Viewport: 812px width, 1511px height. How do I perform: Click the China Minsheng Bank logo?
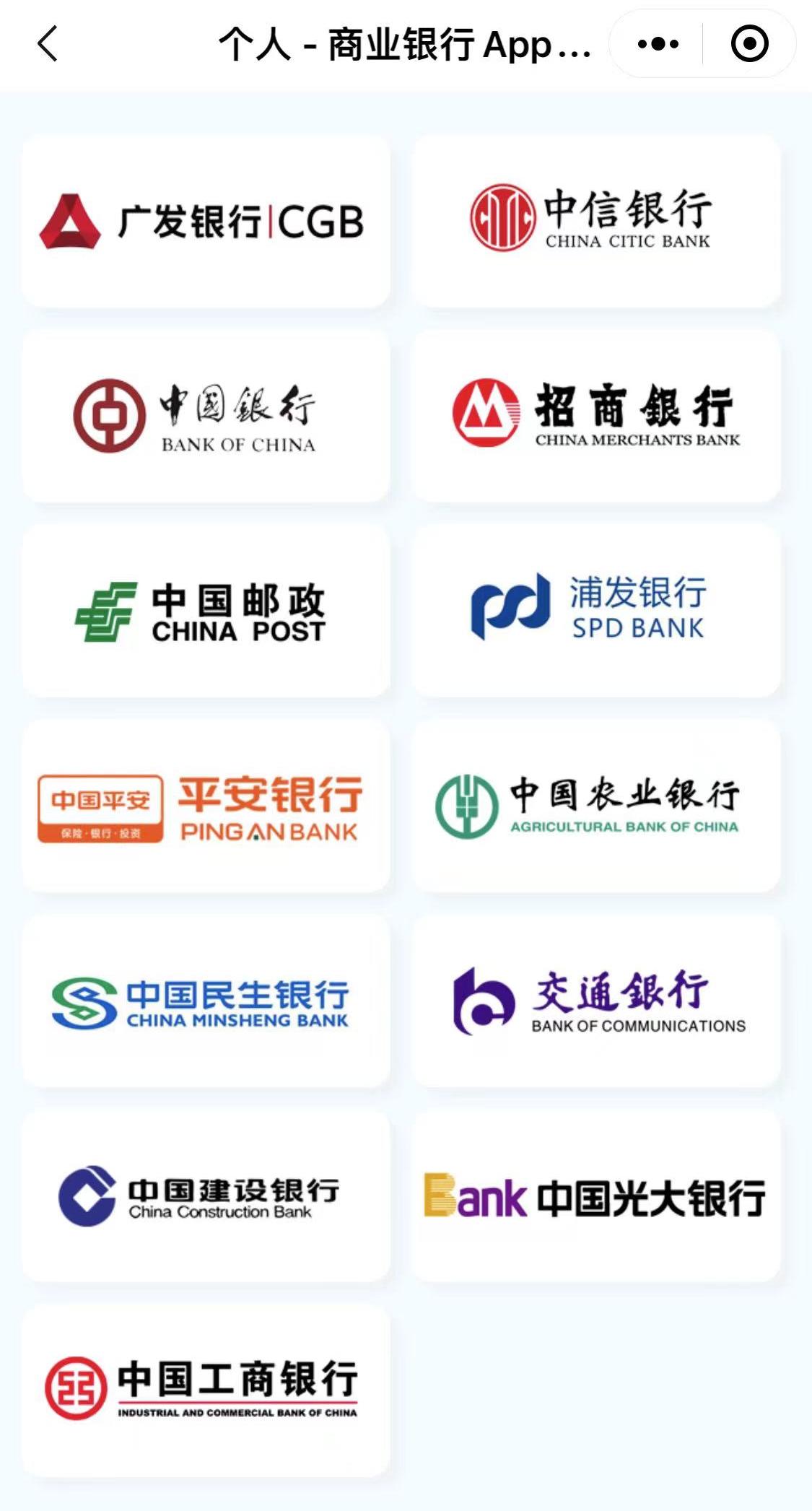(206, 1000)
